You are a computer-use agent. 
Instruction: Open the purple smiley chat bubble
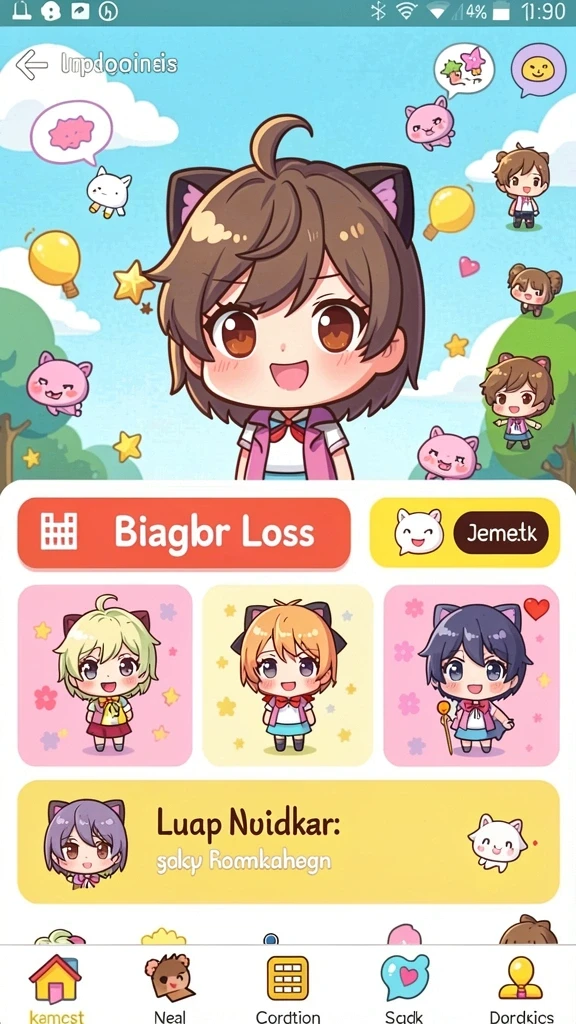(x=538, y=70)
